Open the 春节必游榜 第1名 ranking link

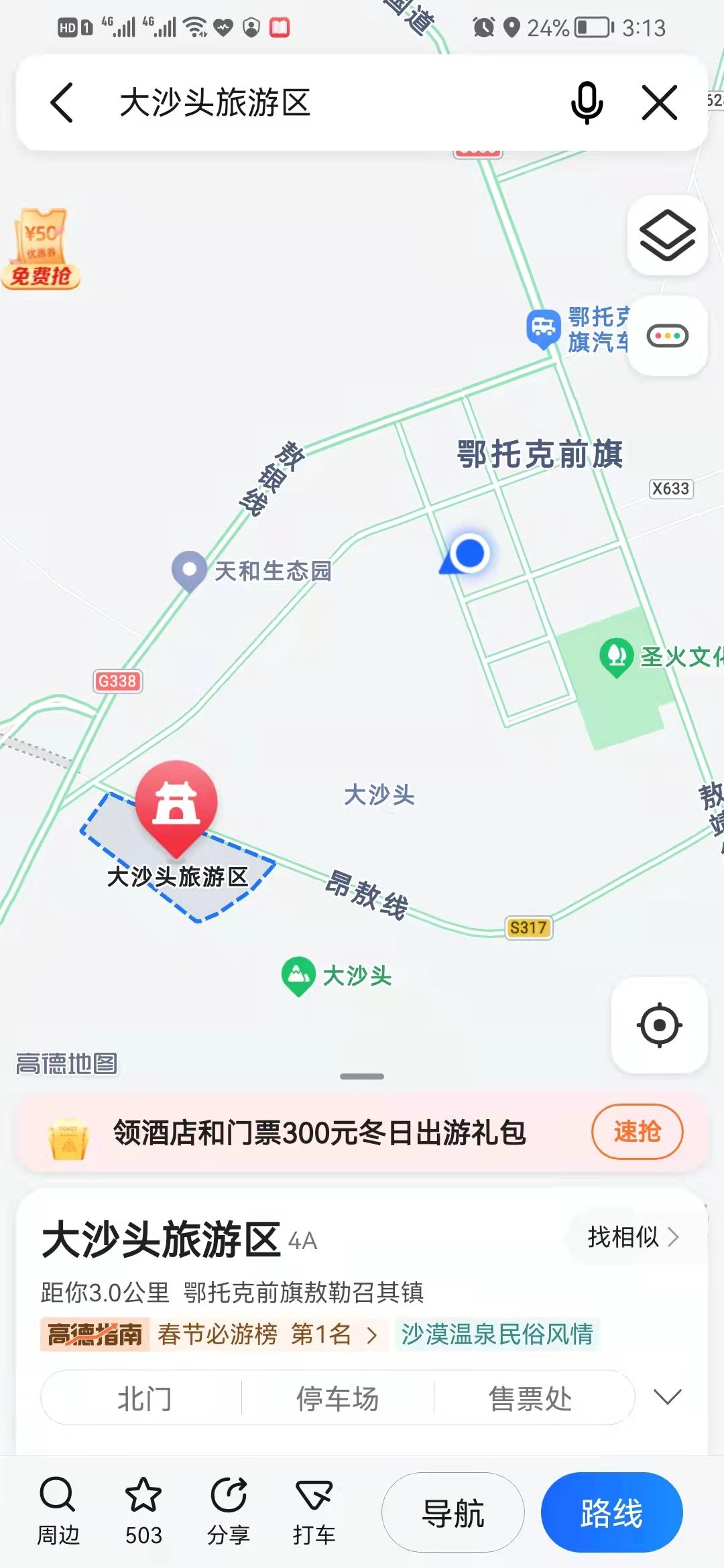(x=268, y=1334)
